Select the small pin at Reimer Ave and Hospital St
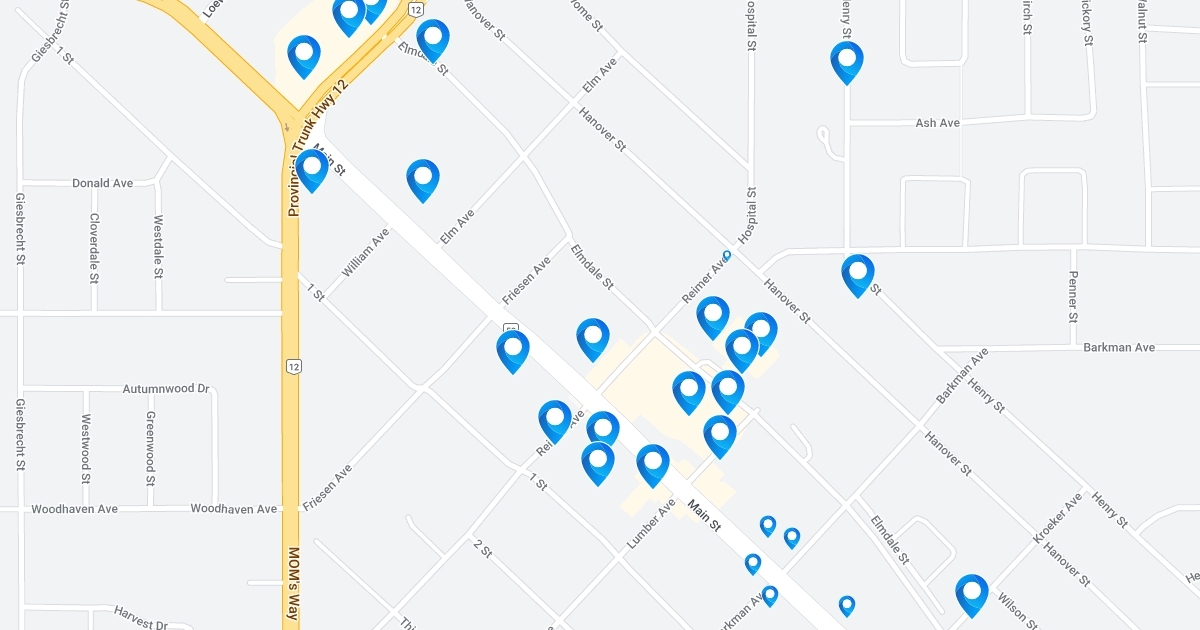This screenshot has height=630, width=1200. 727,256
